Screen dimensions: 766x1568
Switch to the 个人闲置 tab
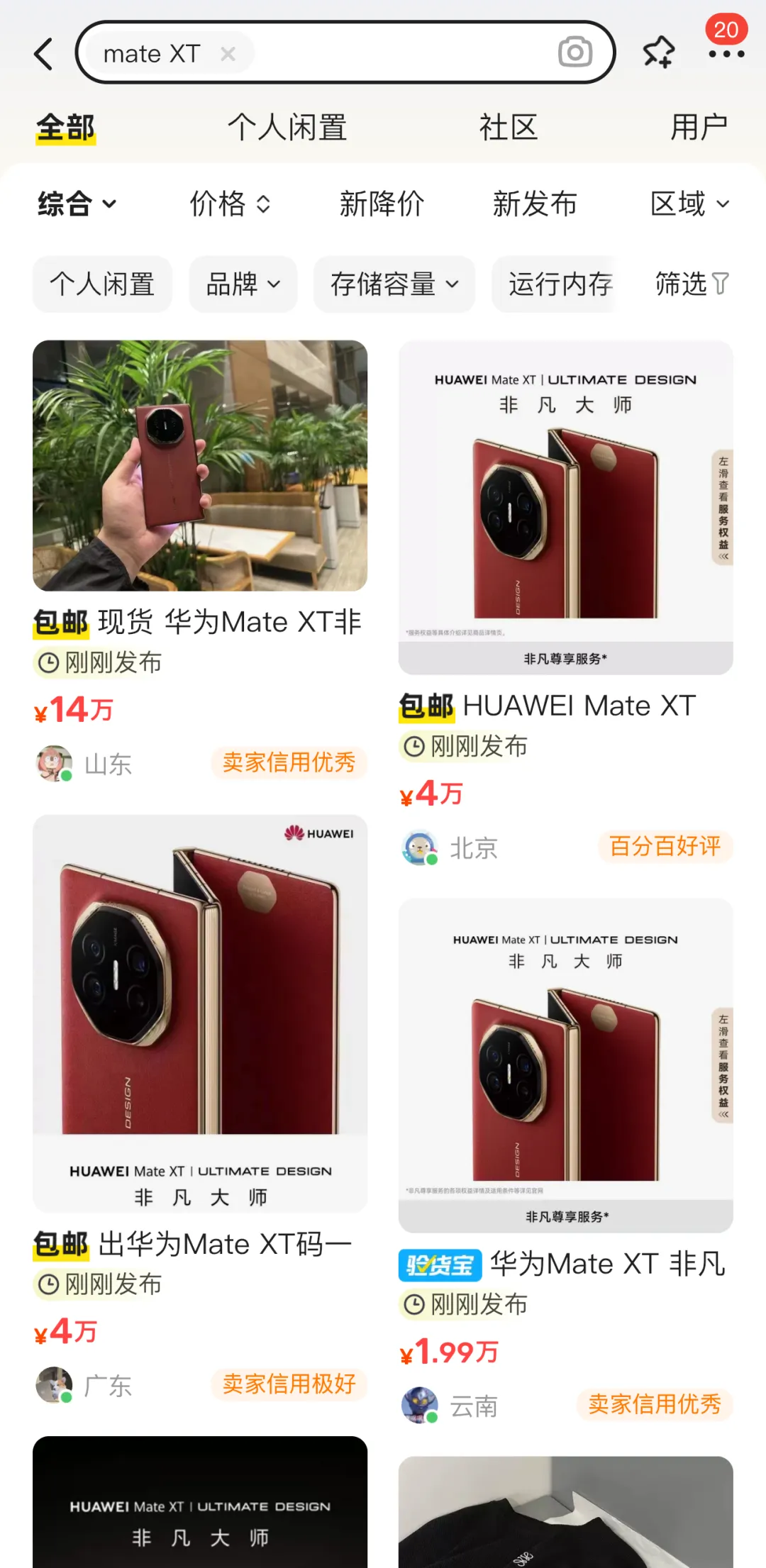click(x=287, y=128)
